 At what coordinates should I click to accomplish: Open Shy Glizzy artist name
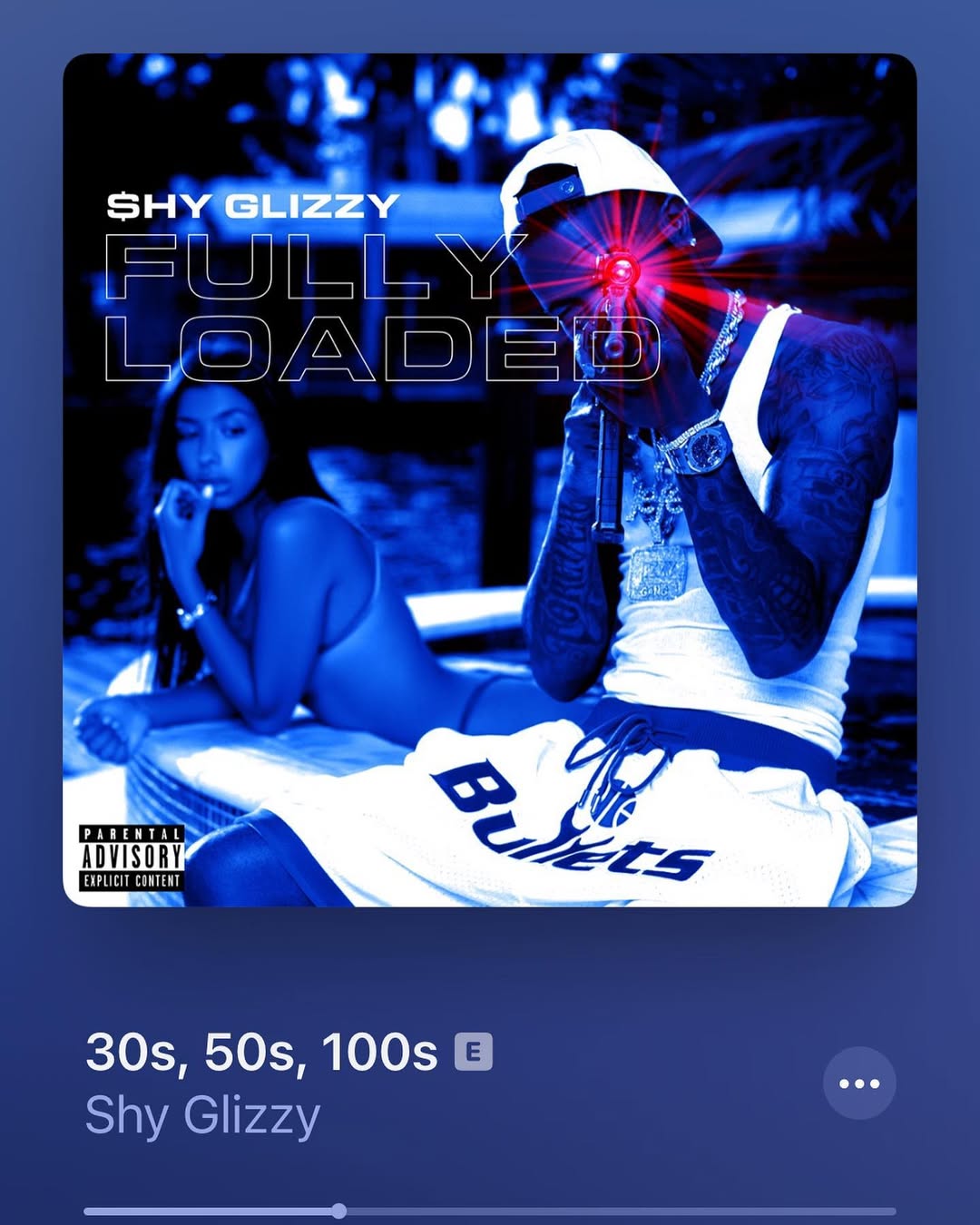[202, 1115]
